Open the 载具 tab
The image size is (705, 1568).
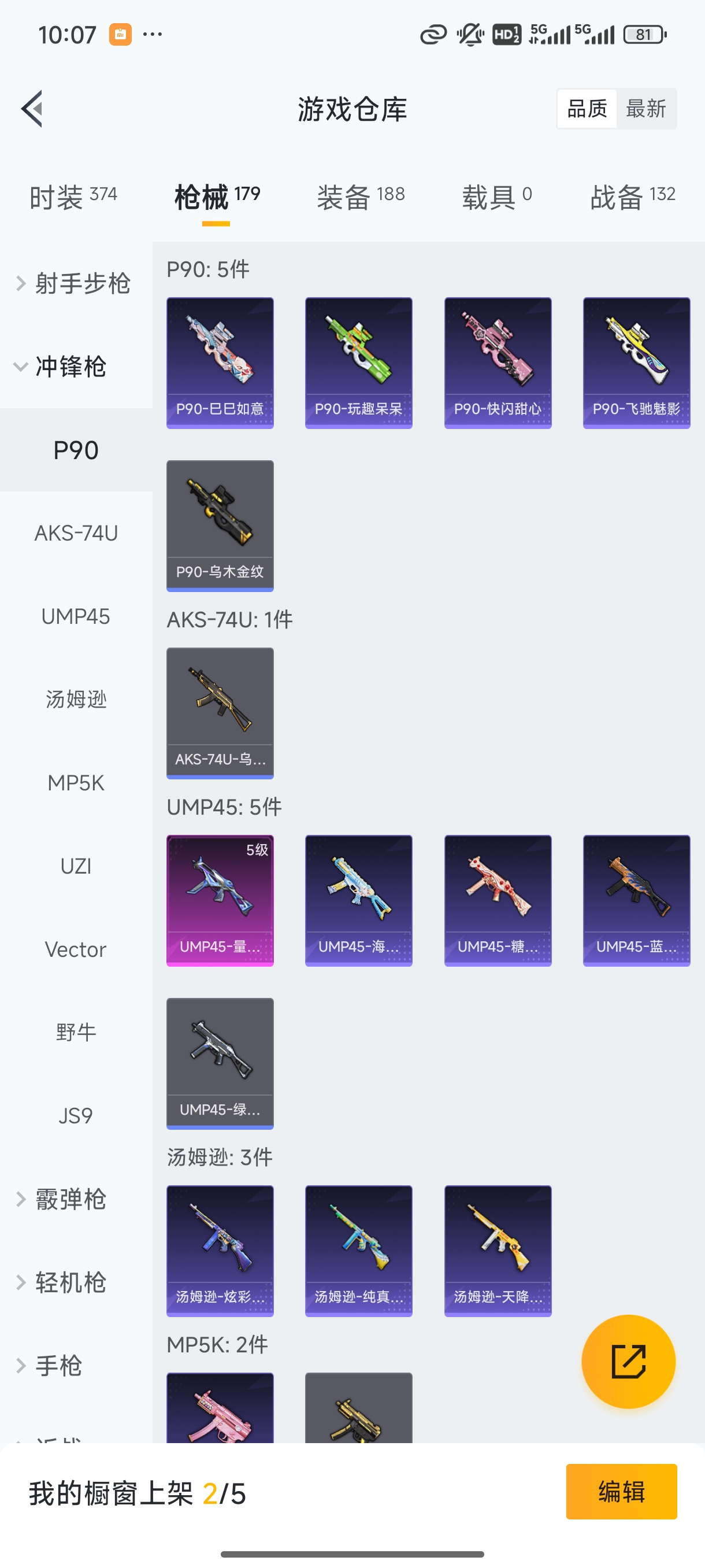coord(496,197)
